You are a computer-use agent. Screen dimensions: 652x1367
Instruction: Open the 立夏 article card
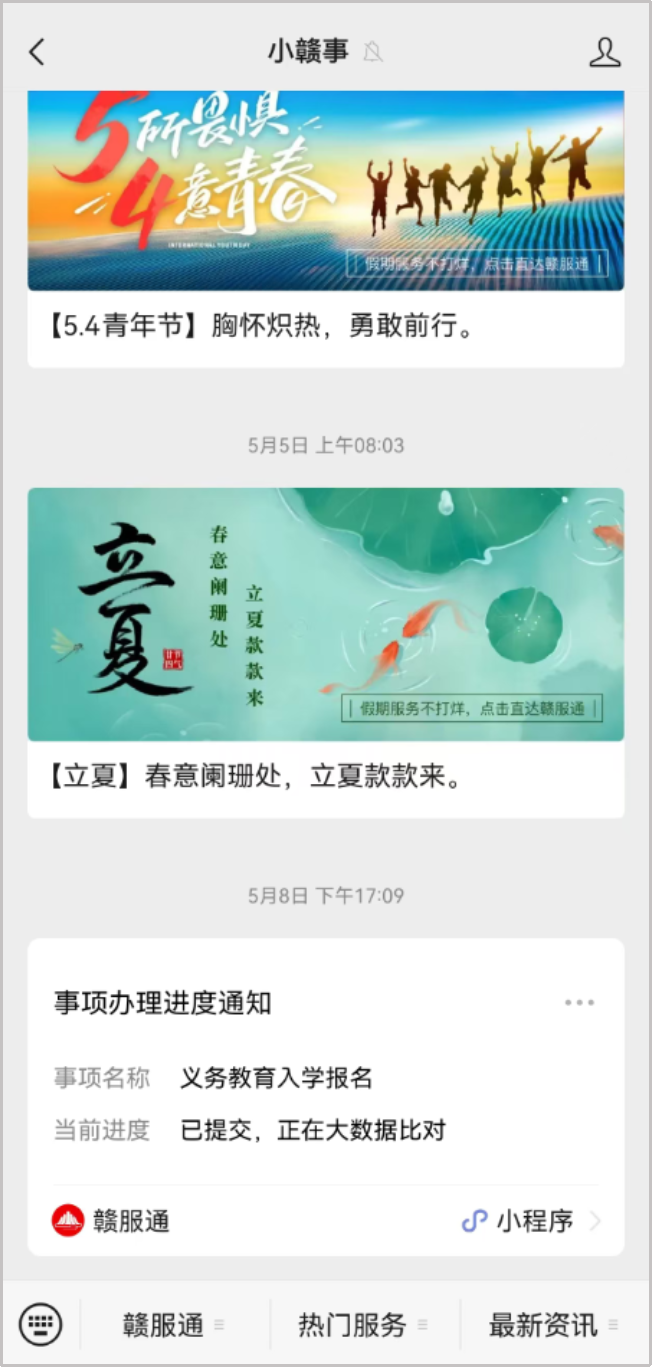click(326, 650)
